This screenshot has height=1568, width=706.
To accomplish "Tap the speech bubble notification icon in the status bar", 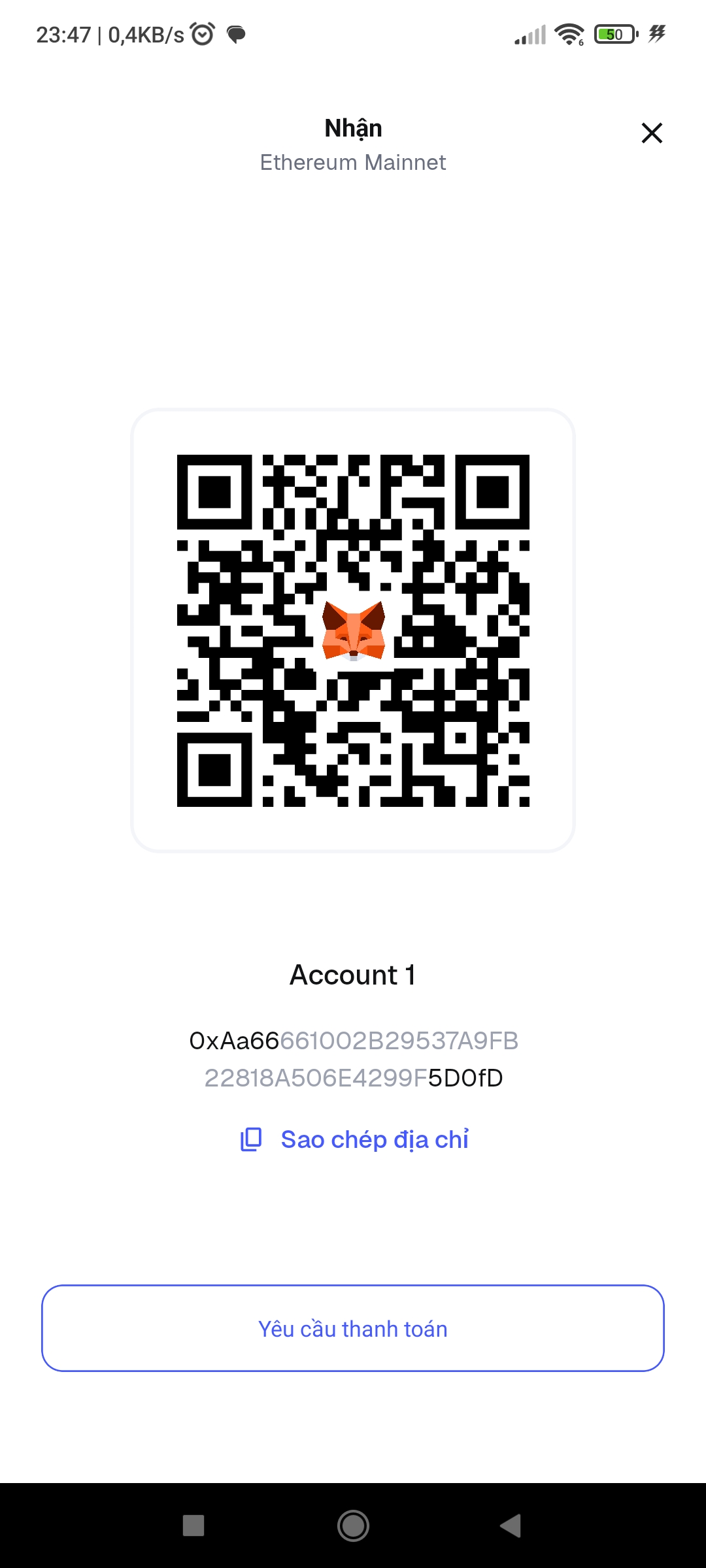I will [237, 34].
